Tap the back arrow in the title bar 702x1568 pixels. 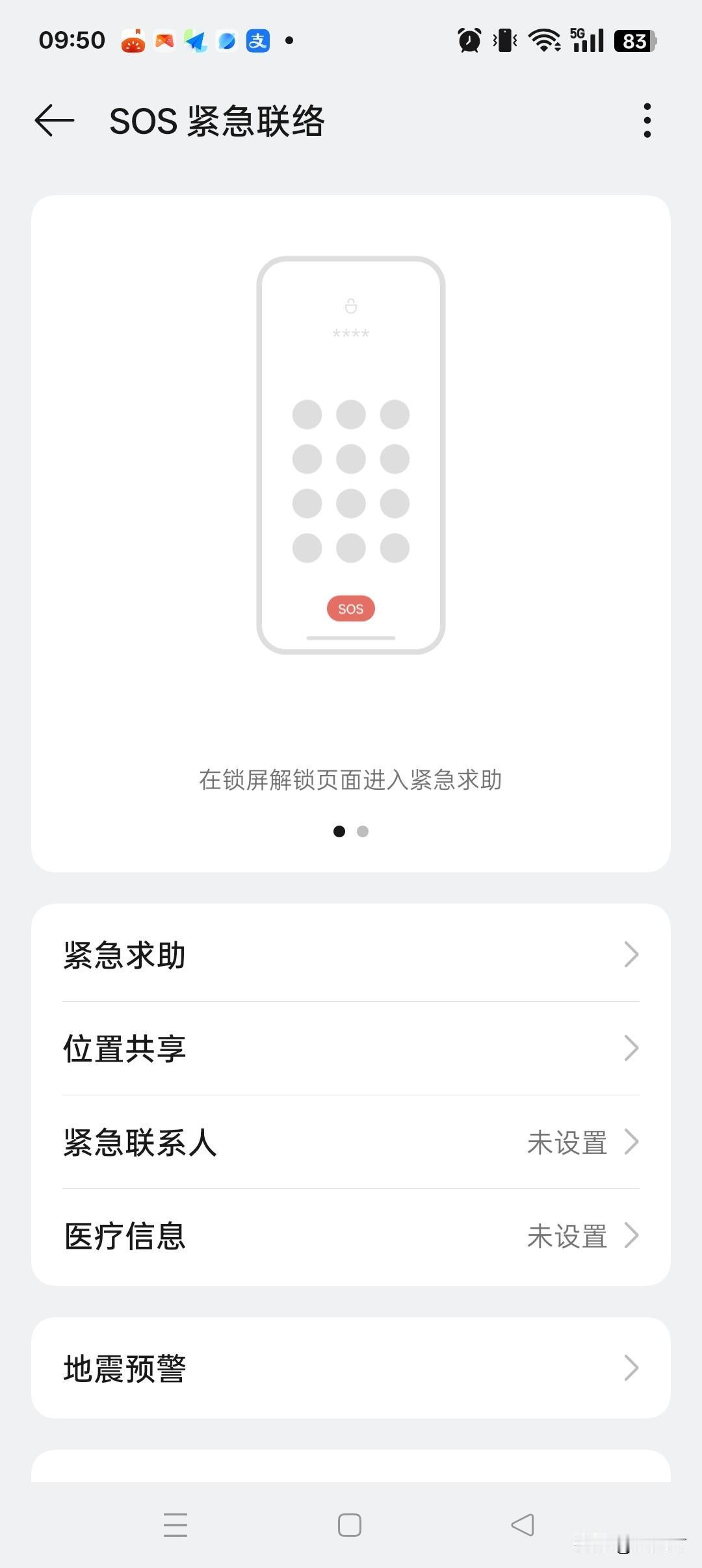click(x=53, y=121)
